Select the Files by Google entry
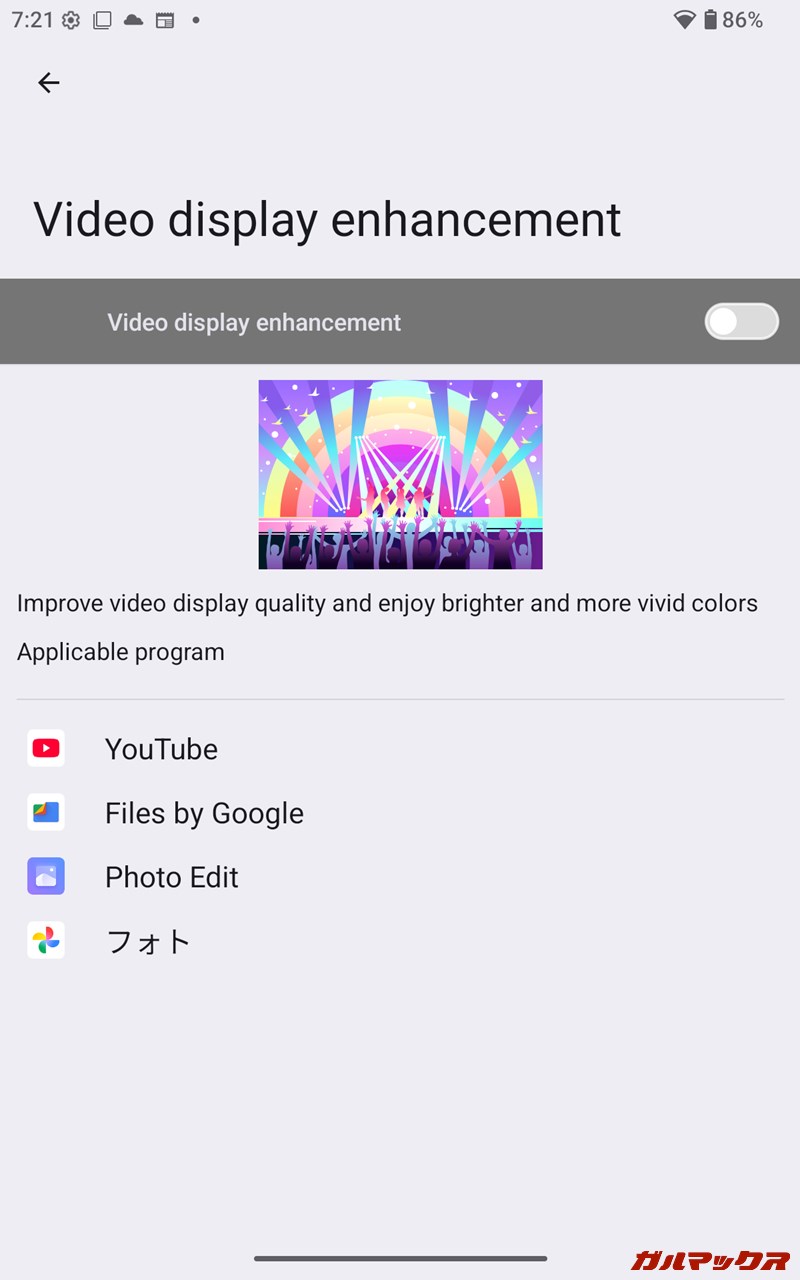The height and width of the screenshot is (1280, 800). [400, 813]
